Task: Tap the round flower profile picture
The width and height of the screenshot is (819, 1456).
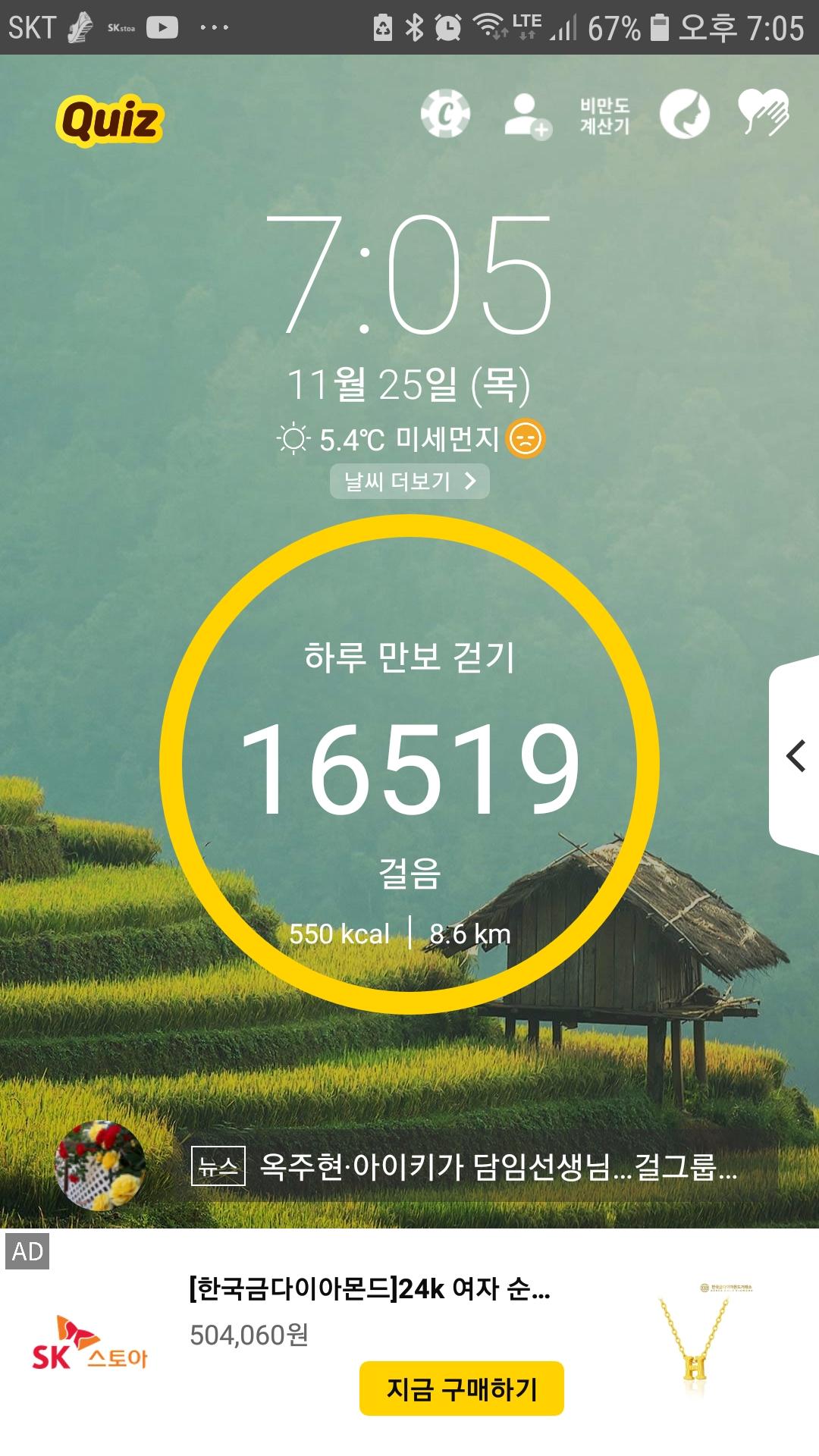Action: (x=100, y=1165)
